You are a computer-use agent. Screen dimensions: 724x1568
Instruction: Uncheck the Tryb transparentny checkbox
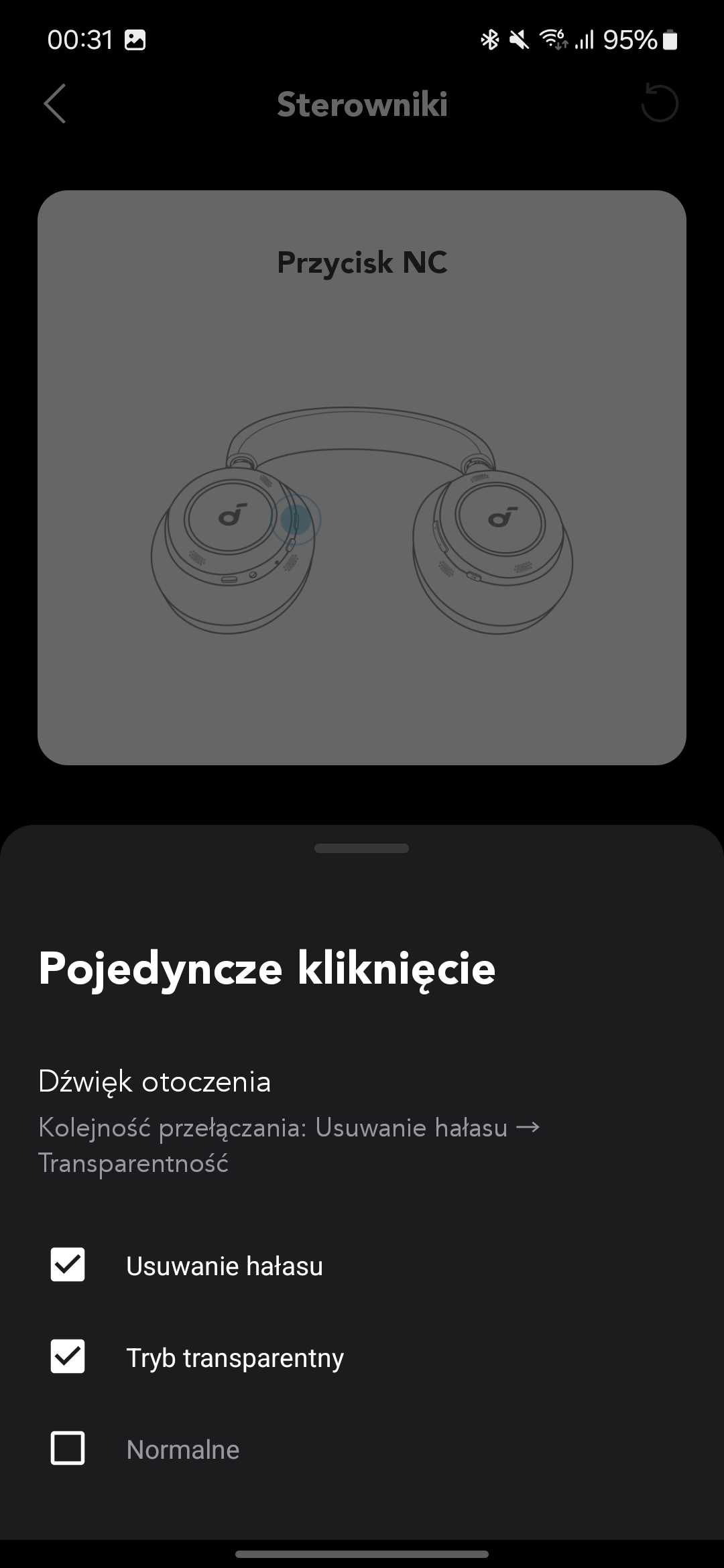click(68, 1356)
